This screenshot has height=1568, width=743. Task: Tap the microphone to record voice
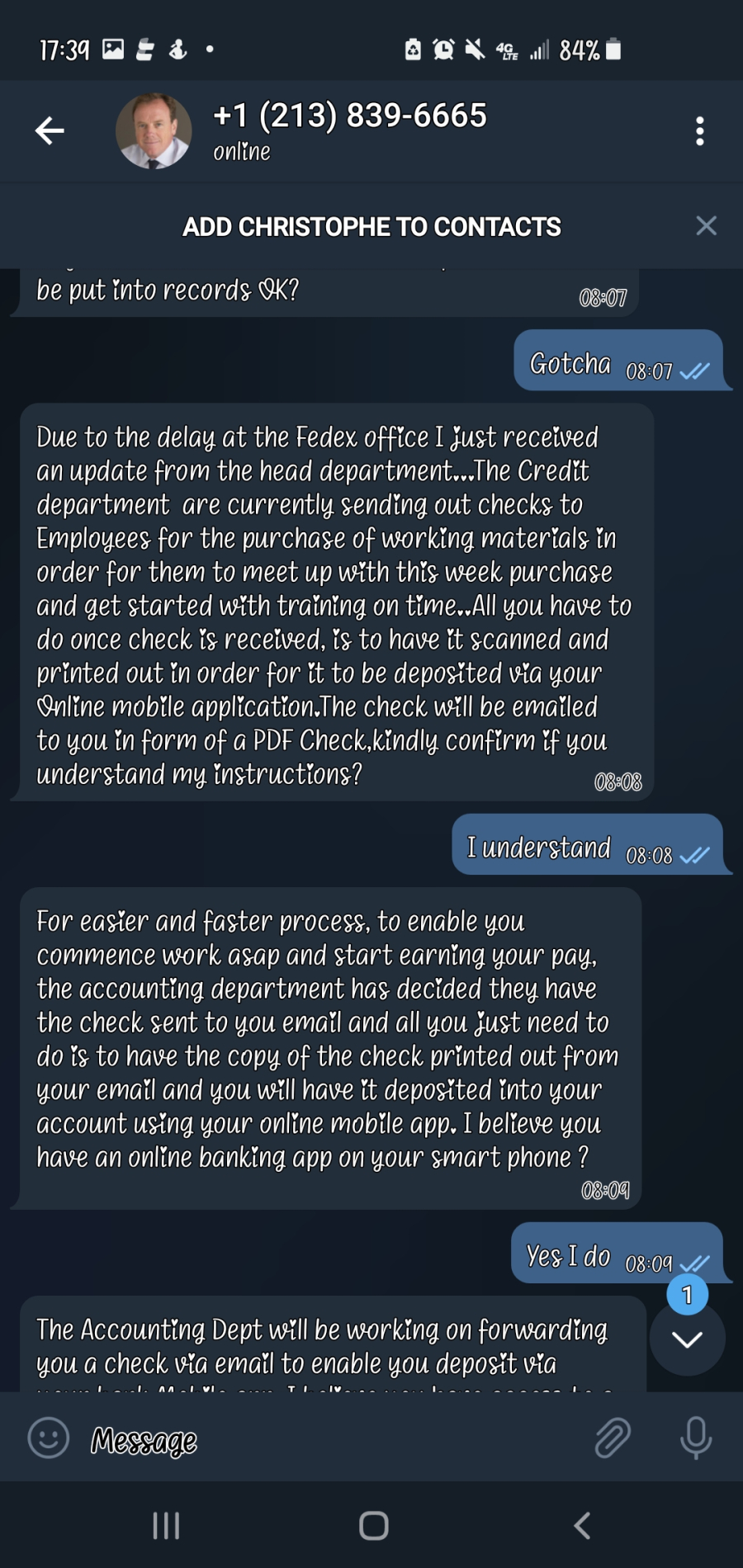pos(696,1438)
